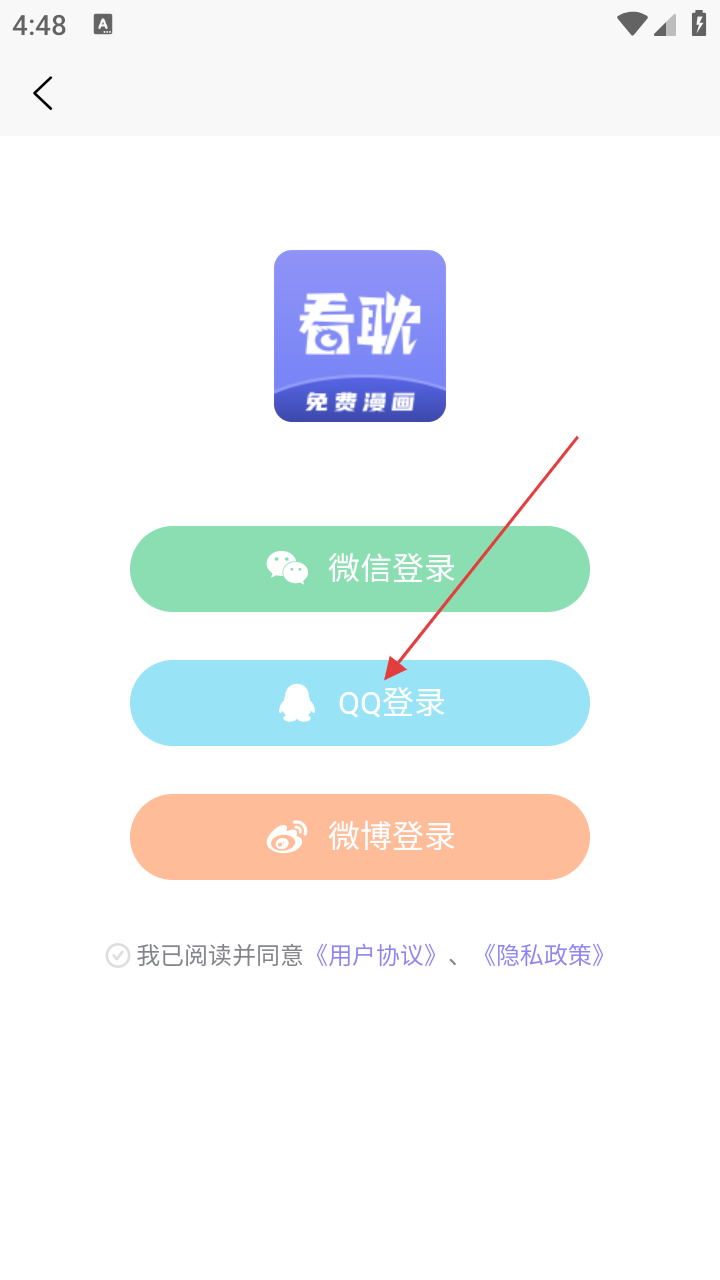Sign in via 微博登录
720x1280 pixels.
tap(360, 836)
